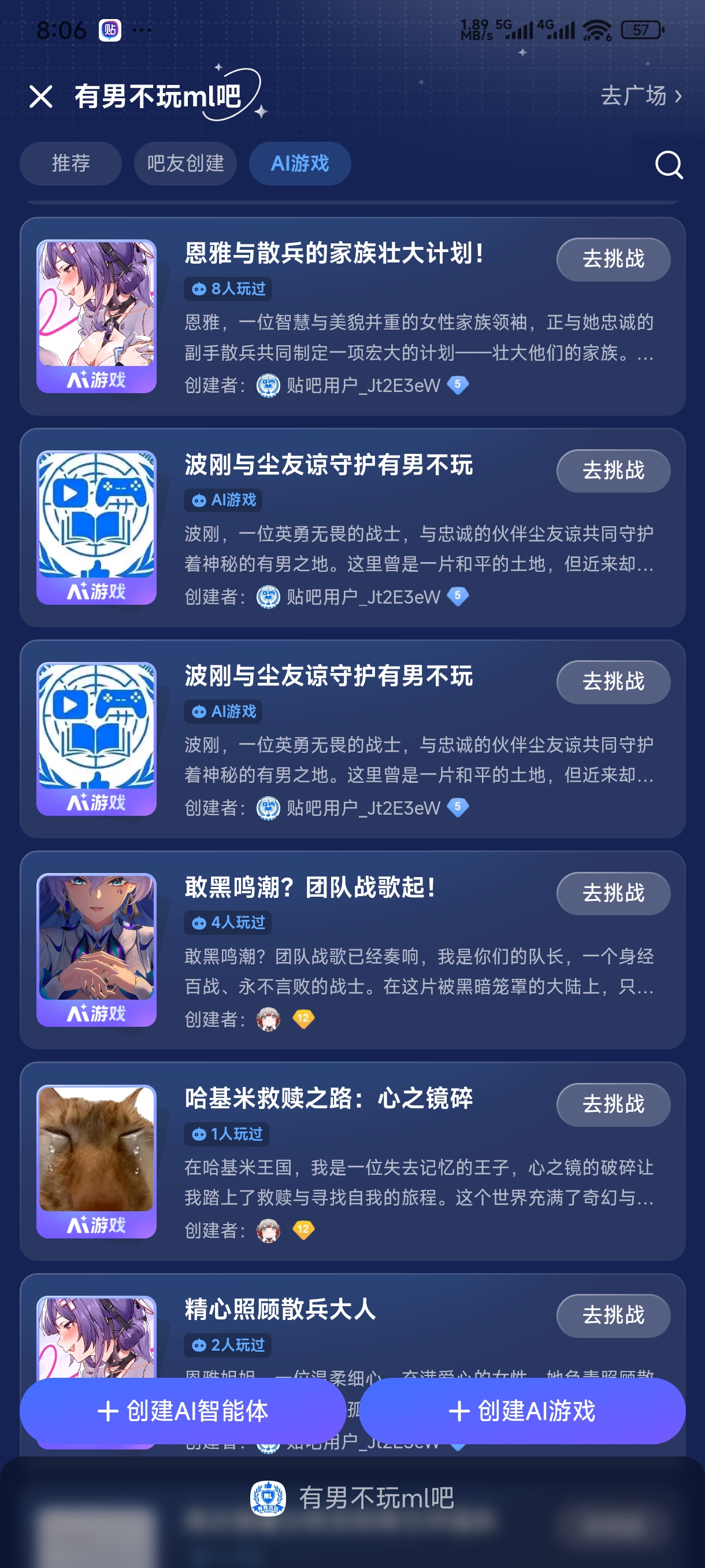The height and width of the screenshot is (1568, 705).
Task: Open the search magnifier icon
Action: click(x=669, y=164)
